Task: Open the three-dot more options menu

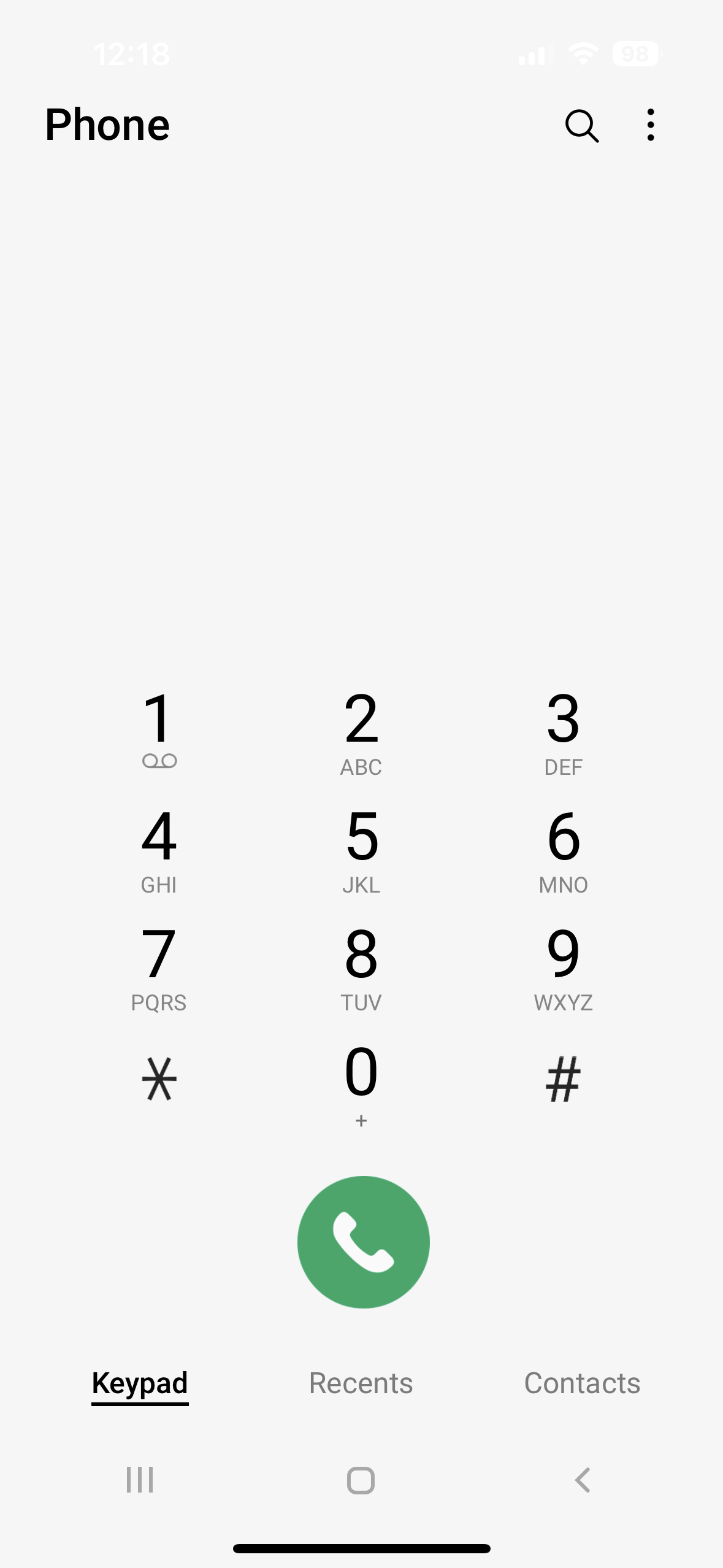Action: point(650,125)
